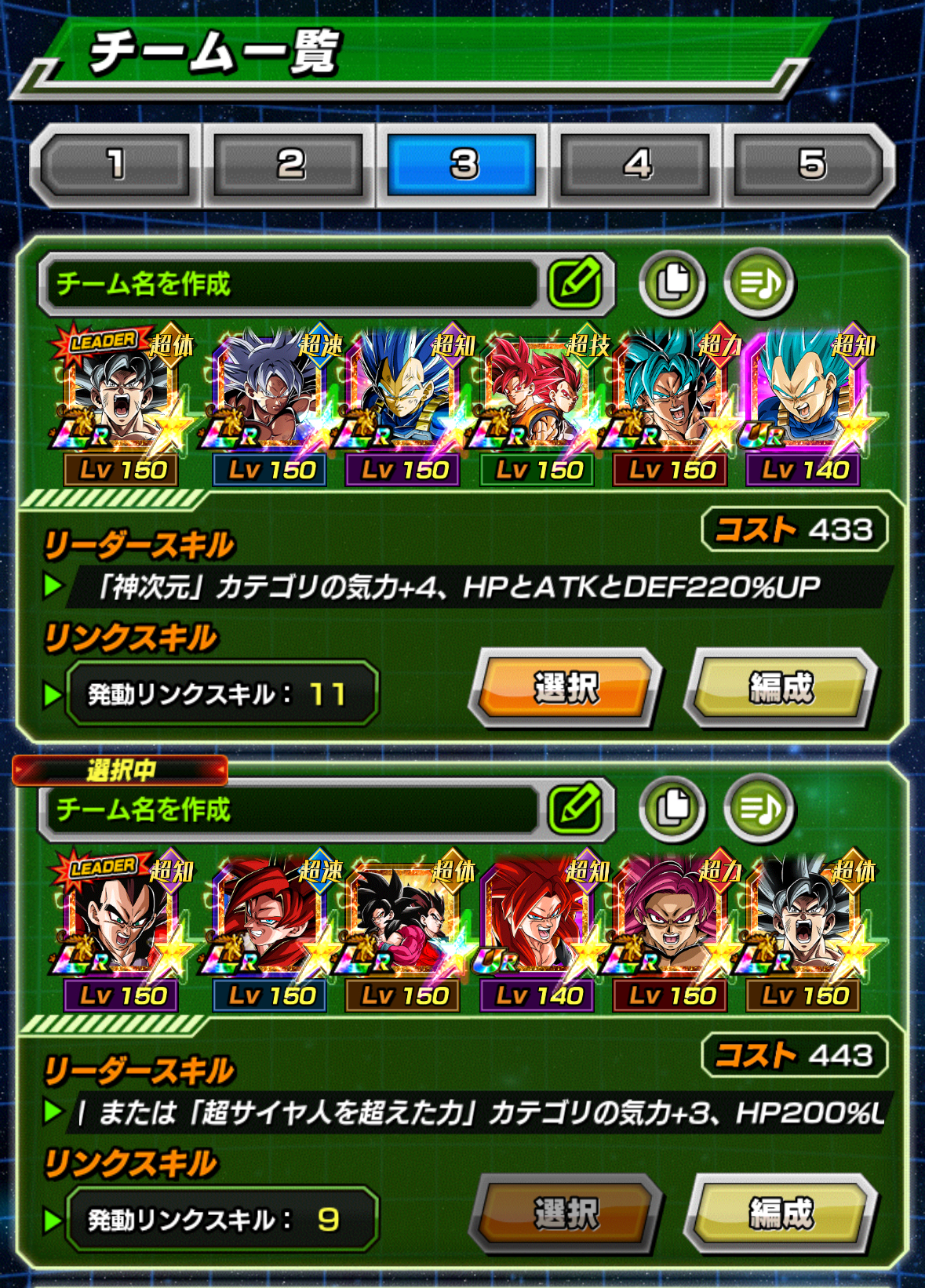Open music setting for first team
The height and width of the screenshot is (1288, 925).
(759, 282)
